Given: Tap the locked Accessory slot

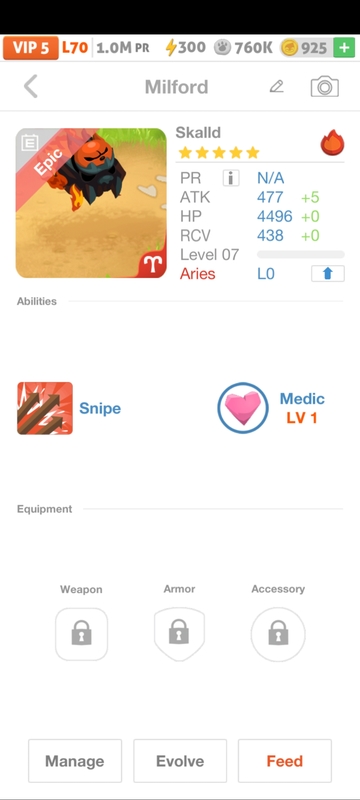Looking at the screenshot, I should click(x=278, y=634).
